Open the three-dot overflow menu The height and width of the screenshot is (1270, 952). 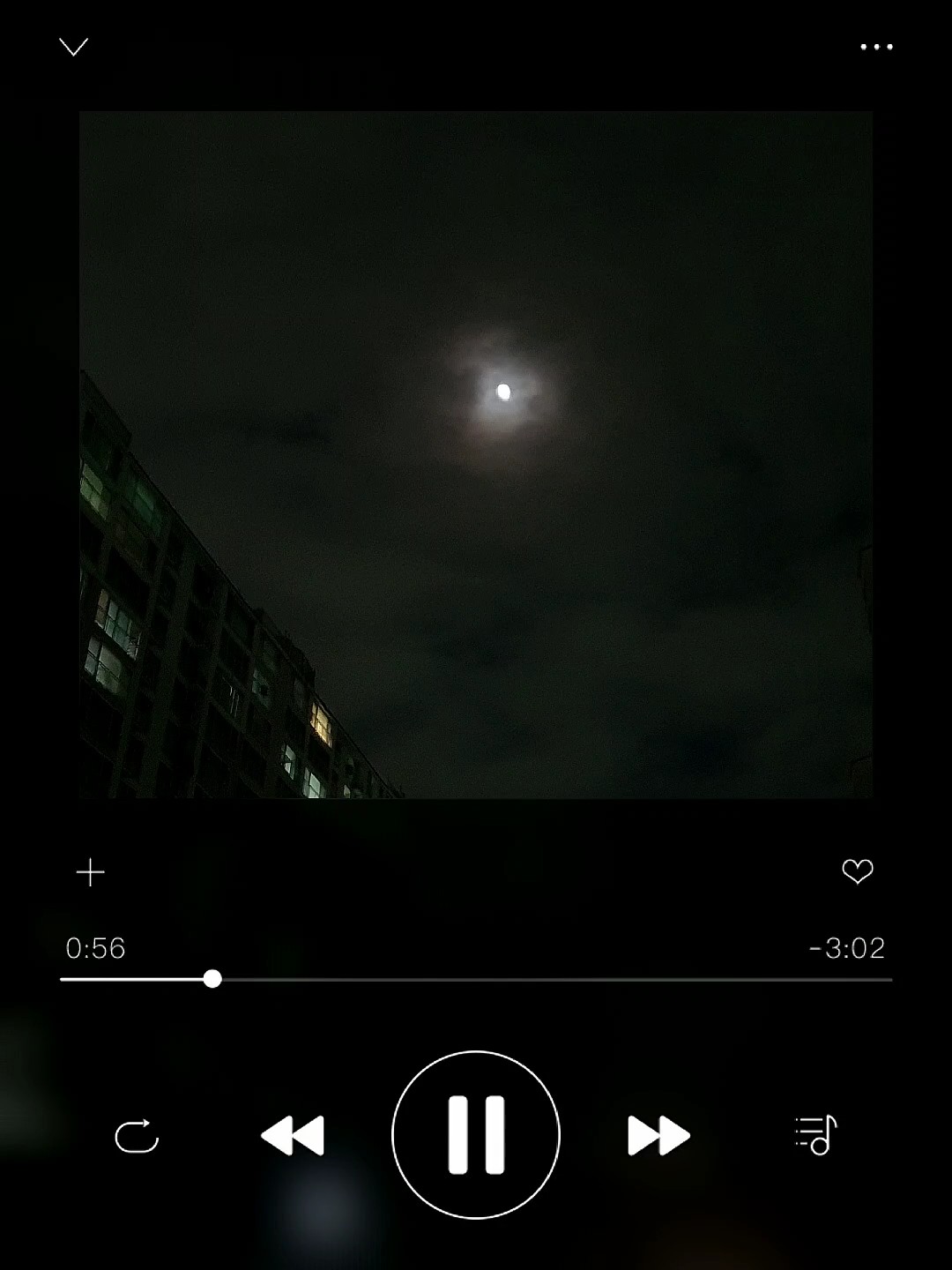(876, 47)
